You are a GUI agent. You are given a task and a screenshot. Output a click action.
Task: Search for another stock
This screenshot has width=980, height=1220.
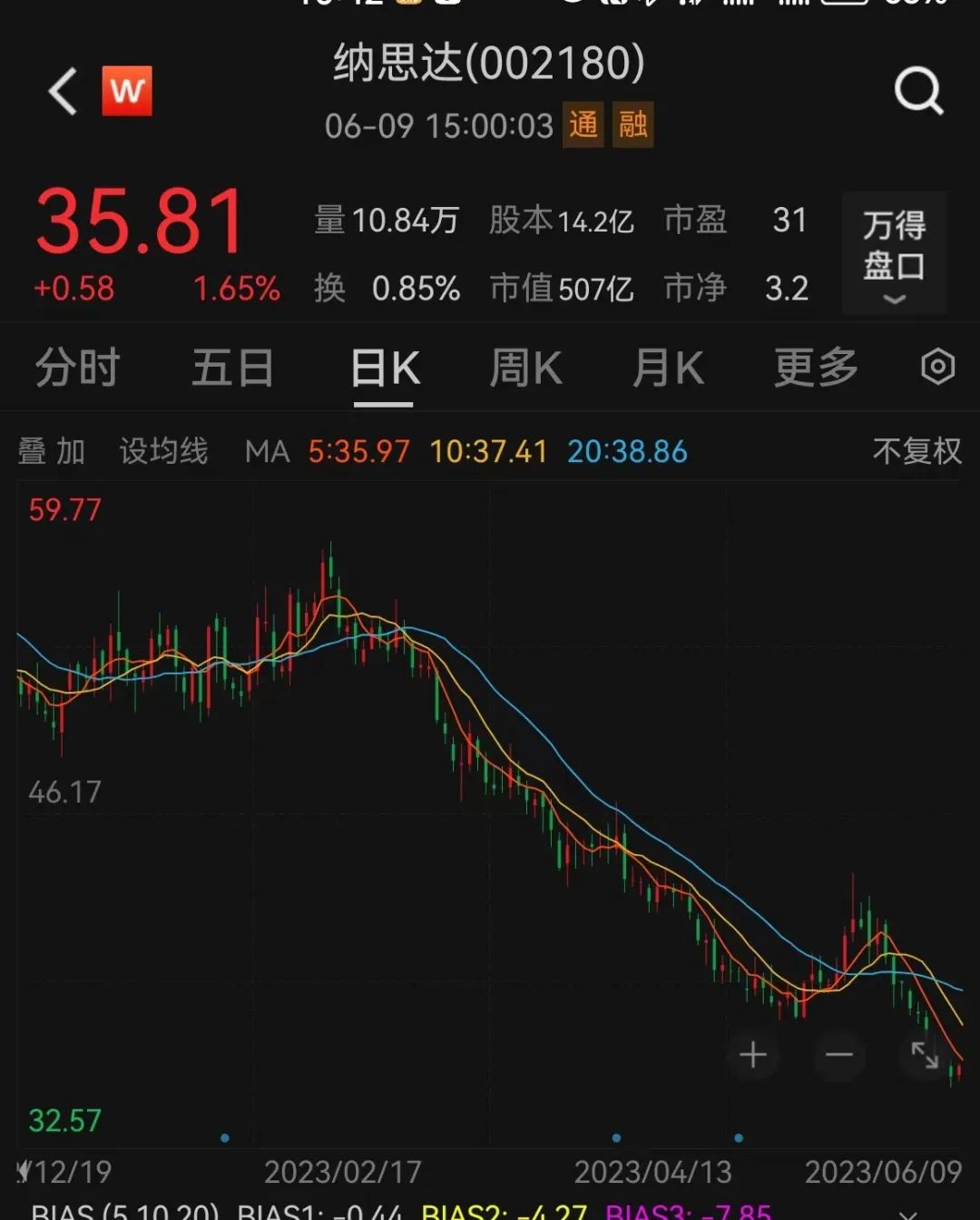pos(918,92)
